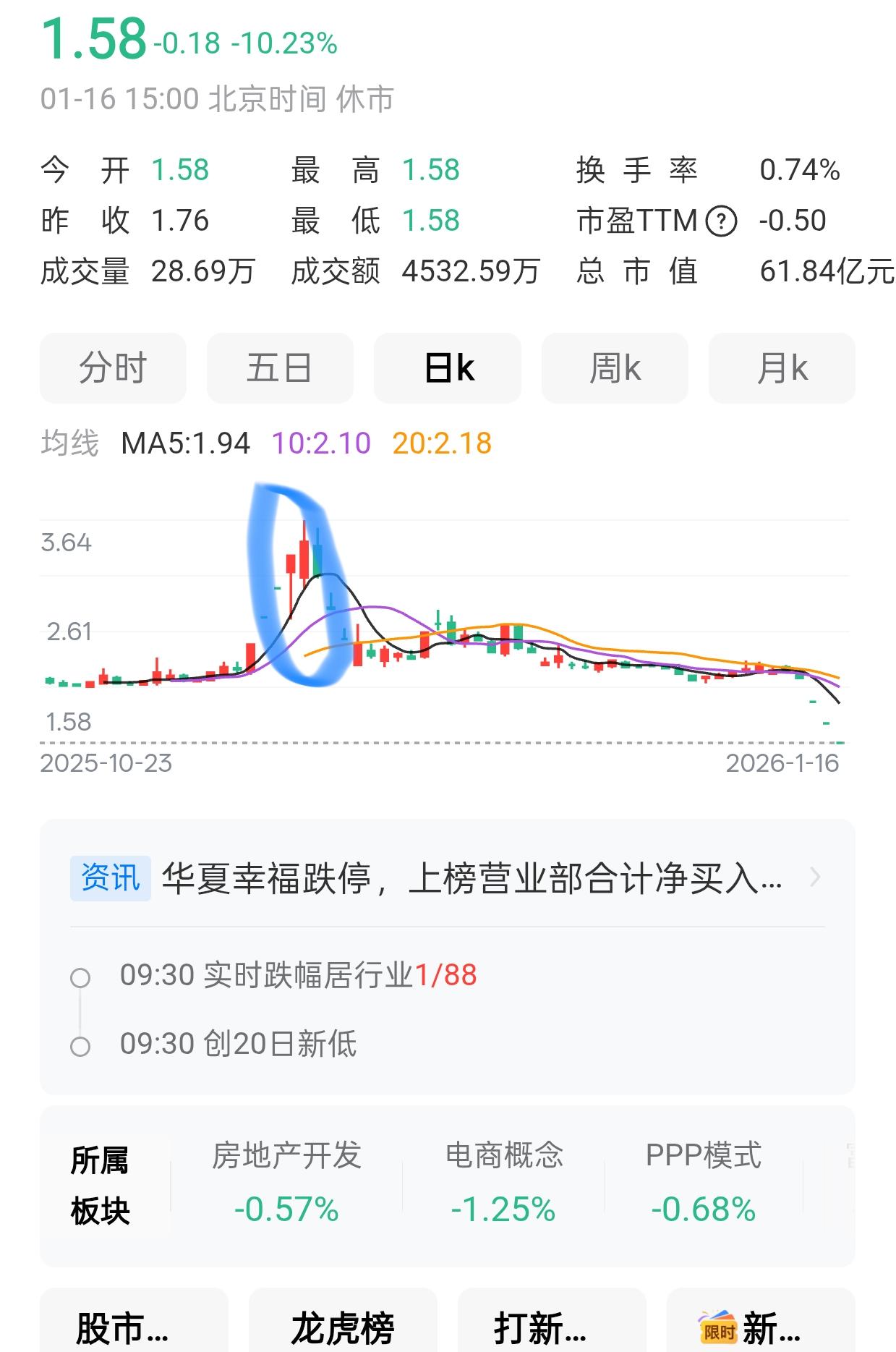Open the 龙虎榜 ranking page
Viewport: 896px width, 1352px height.
[x=345, y=1332]
